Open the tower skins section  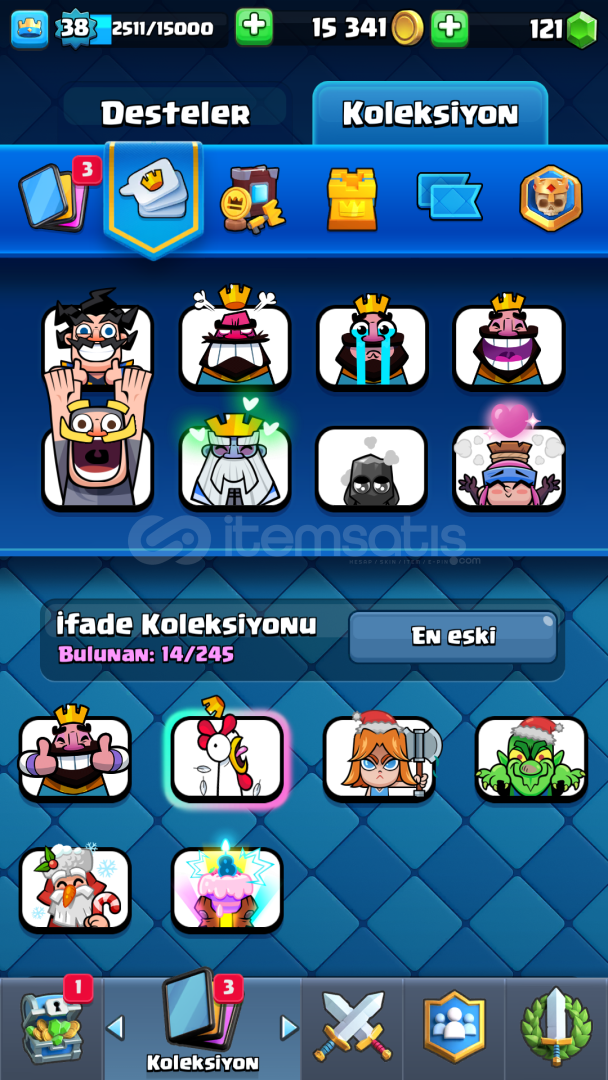click(x=352, y=199)
